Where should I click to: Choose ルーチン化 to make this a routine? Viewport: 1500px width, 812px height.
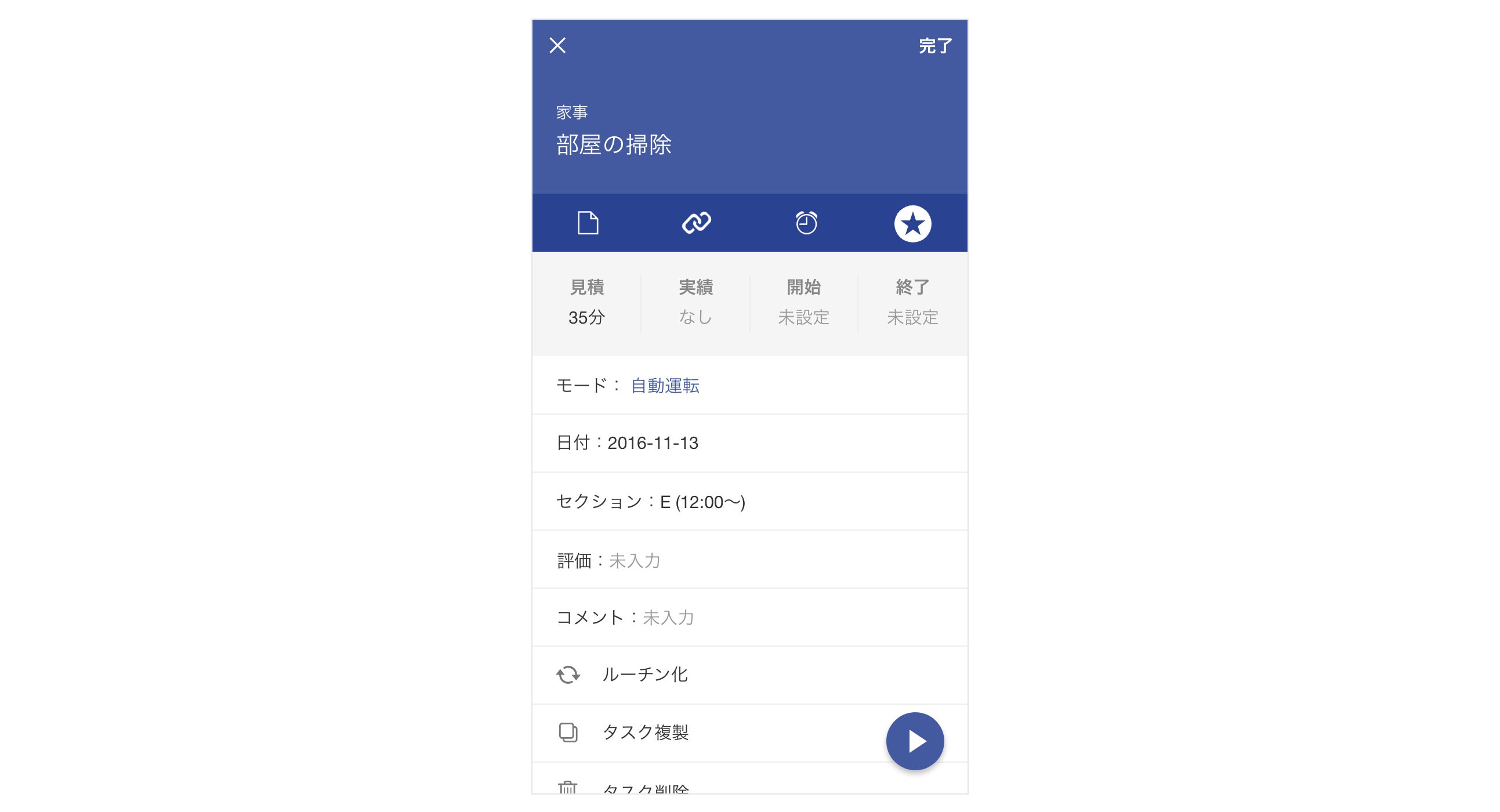[x=749, y=675]
